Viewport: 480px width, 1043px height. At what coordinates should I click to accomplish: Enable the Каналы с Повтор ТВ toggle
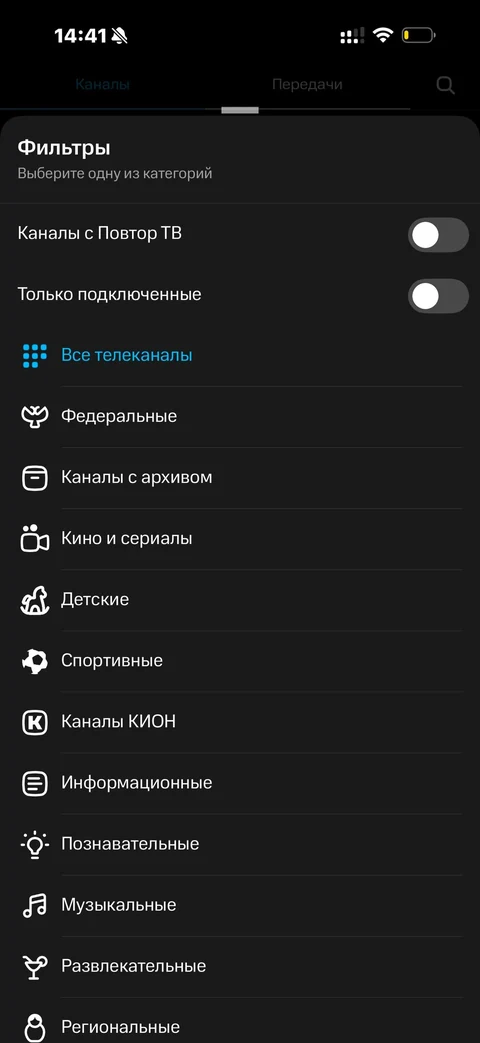438,235
